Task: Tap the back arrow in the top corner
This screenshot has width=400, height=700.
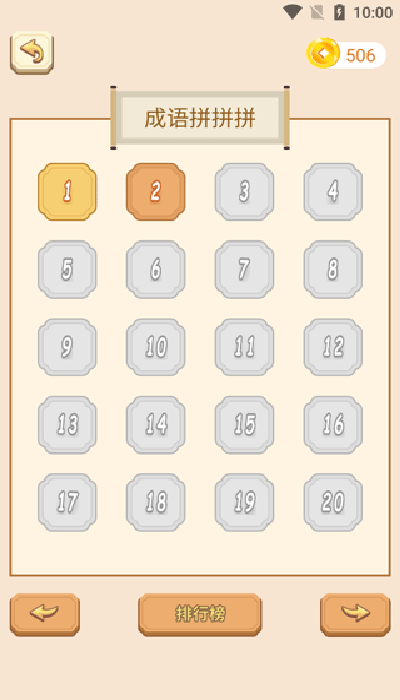Action: coord(32,53)
